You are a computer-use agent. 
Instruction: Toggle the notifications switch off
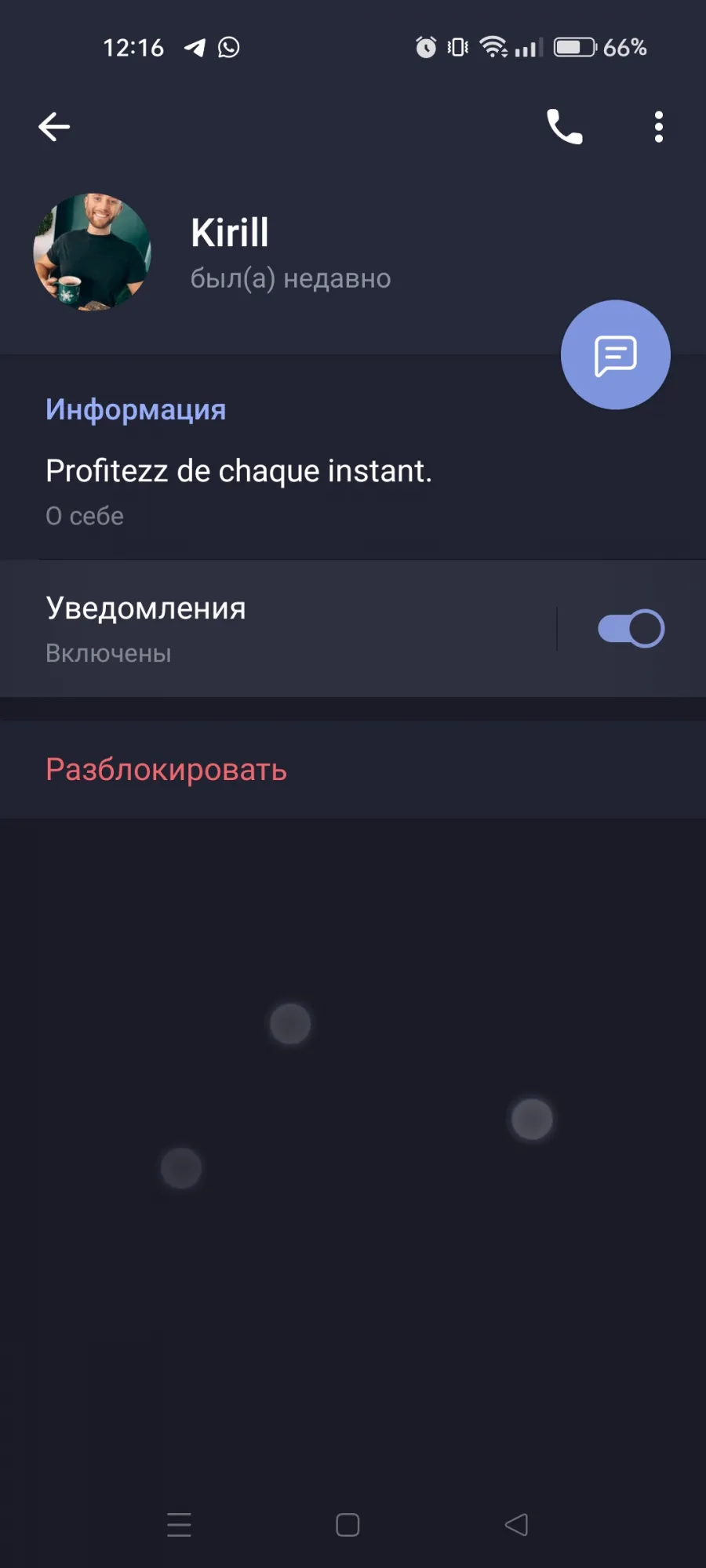631,629
